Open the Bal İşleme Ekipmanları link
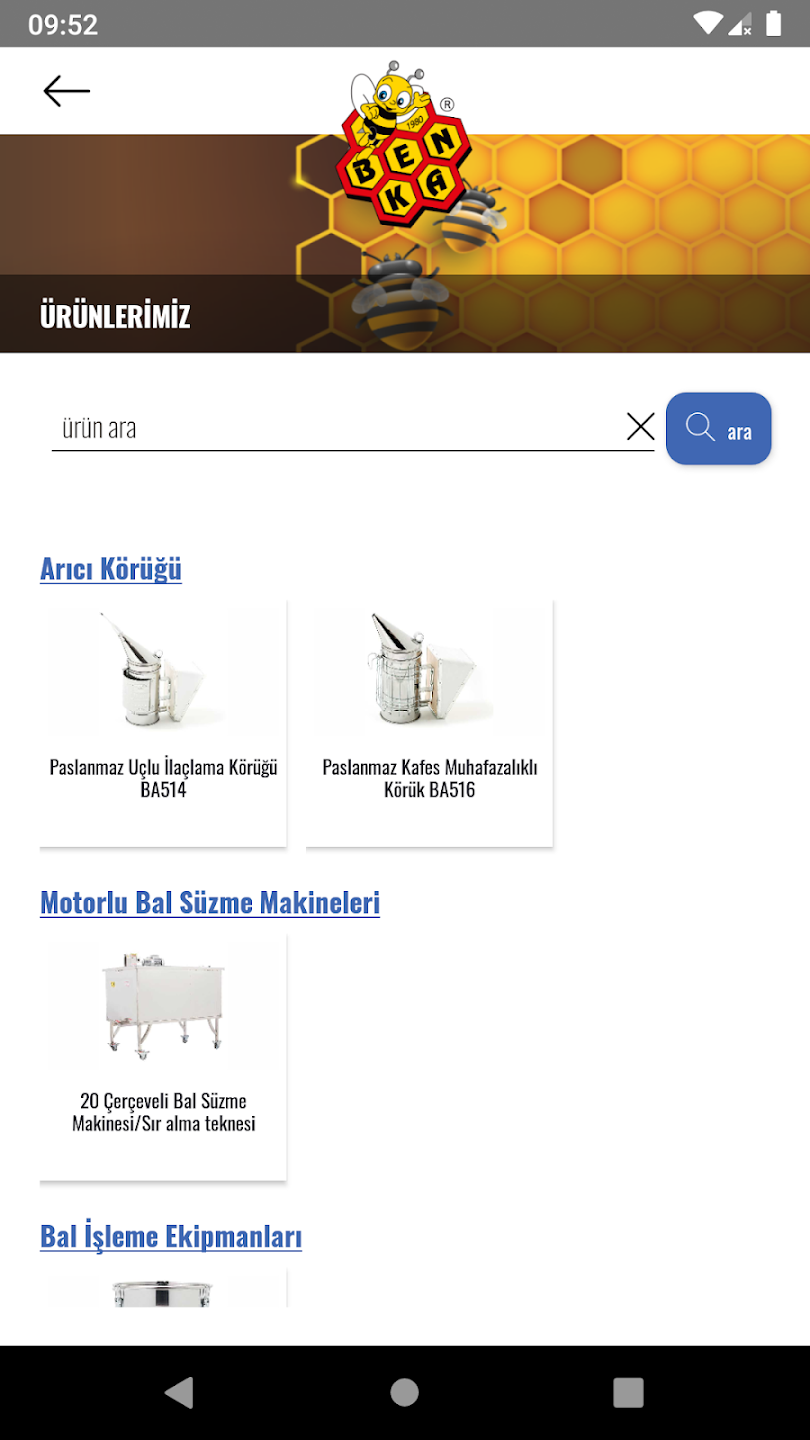Viewport: 810px width, 1440px height. [171, 1236]
